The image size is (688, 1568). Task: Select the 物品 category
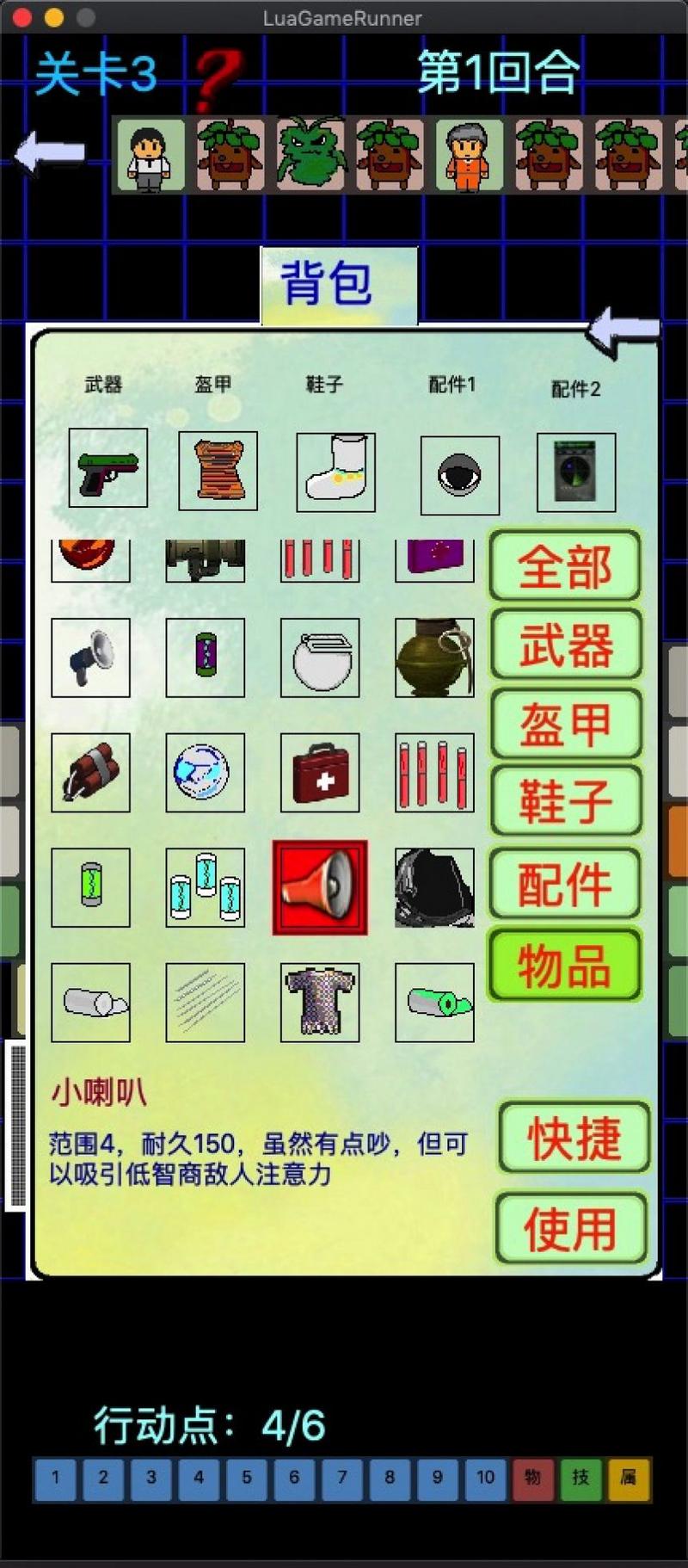pyautogui.click(x=565, y=965)
